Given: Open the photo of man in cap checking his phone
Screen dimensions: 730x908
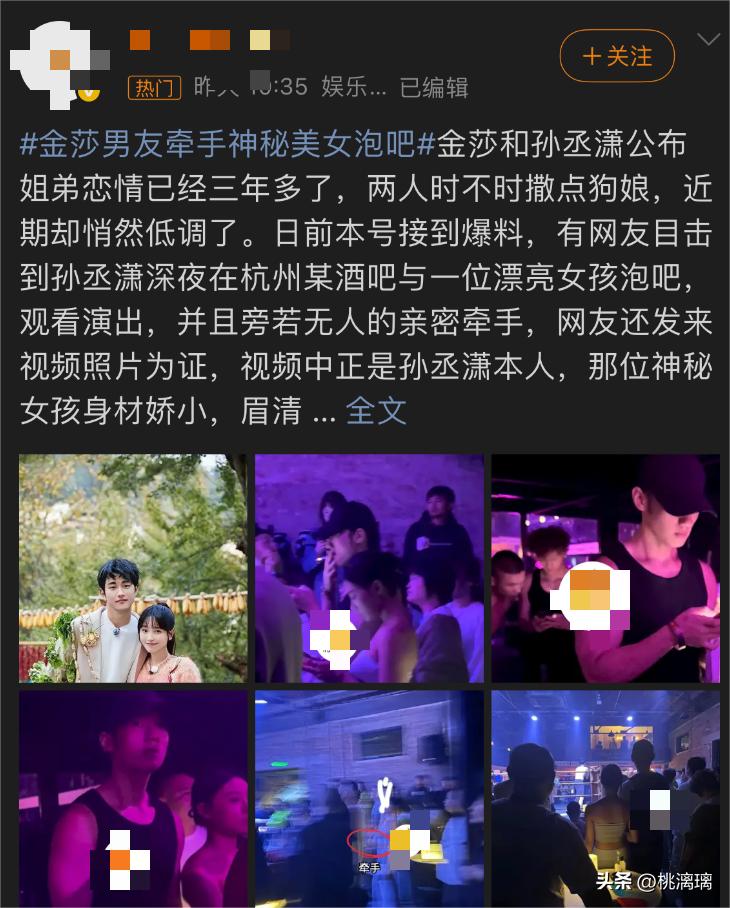Looking at the screenshot, I should [x=605, y=568].
